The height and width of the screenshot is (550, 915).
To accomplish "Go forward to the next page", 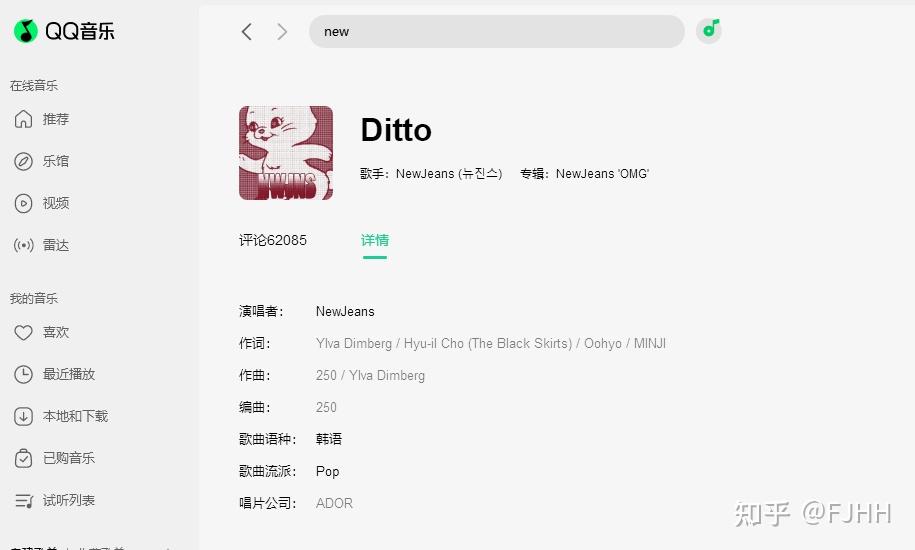I will pos(282,32).
